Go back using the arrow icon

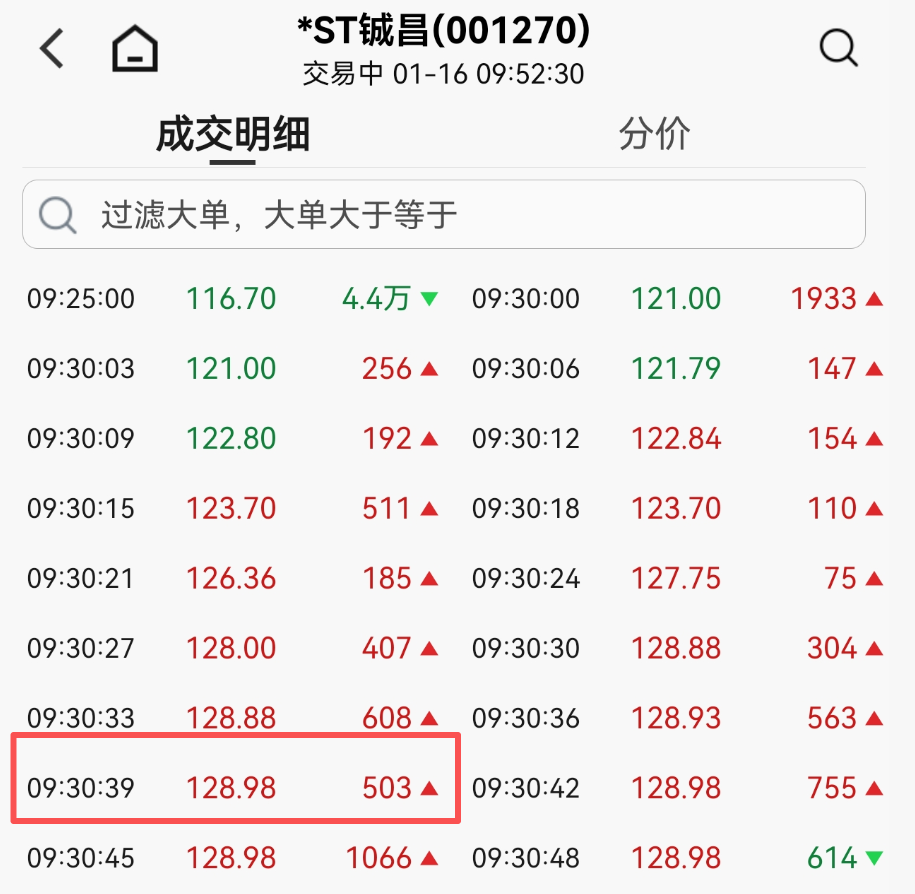[x=52, y=48]
